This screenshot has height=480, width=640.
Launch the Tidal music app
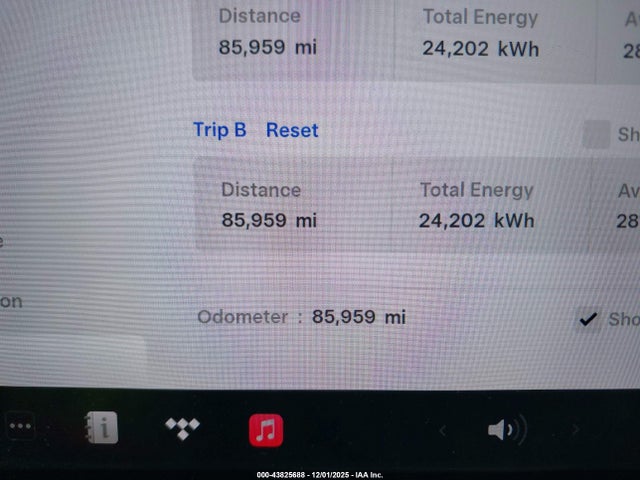pos(182,428)
